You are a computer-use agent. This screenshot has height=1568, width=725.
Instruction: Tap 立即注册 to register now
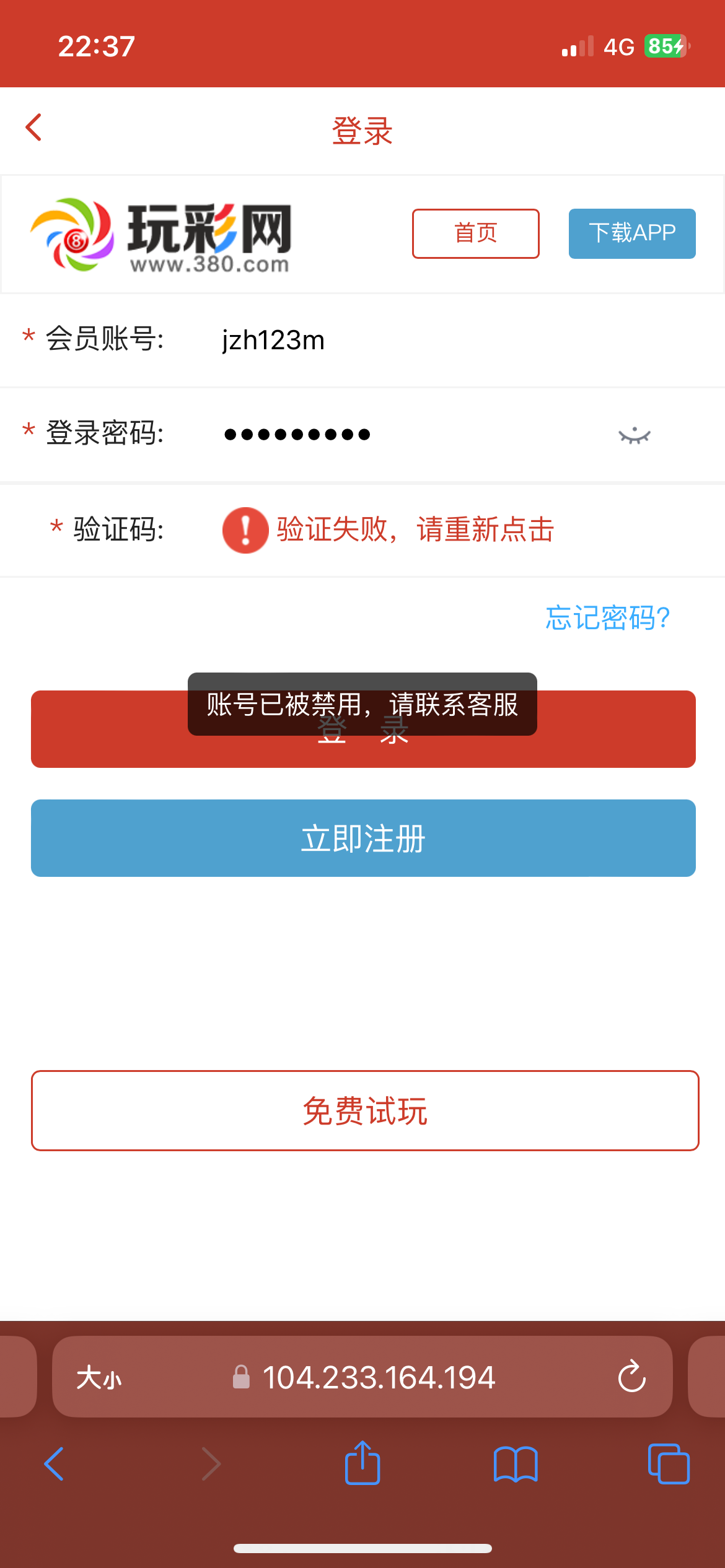[x=363, y=838]
